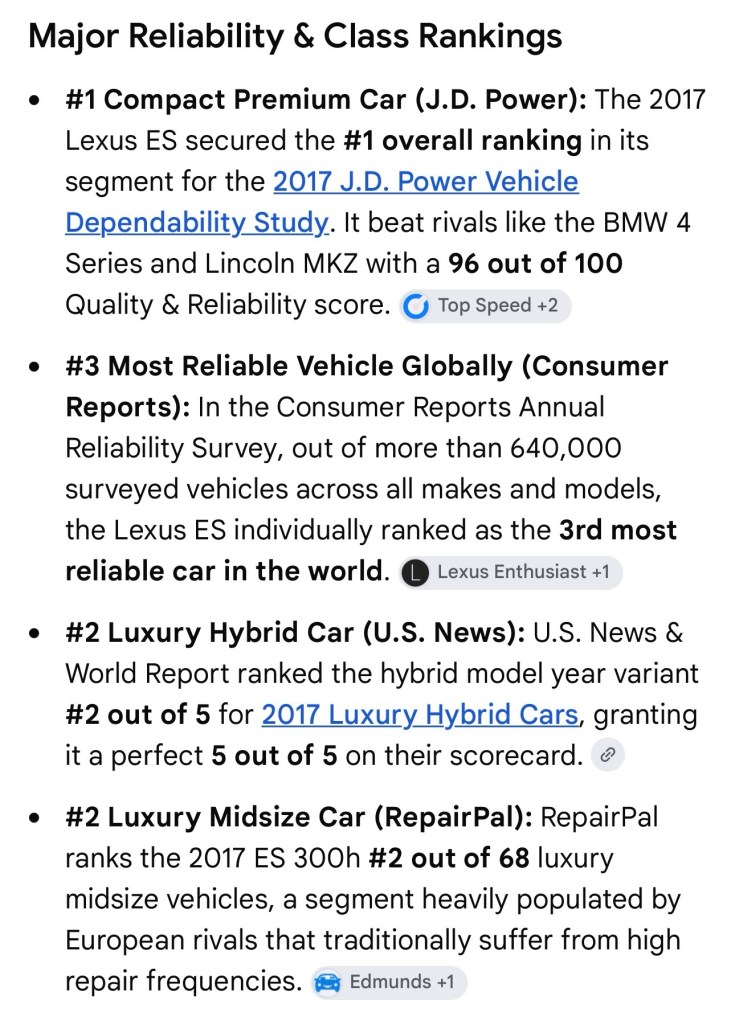Tap the Top Speed +2 source chip
The image size is (735, 1024).
tap(485, 306)
